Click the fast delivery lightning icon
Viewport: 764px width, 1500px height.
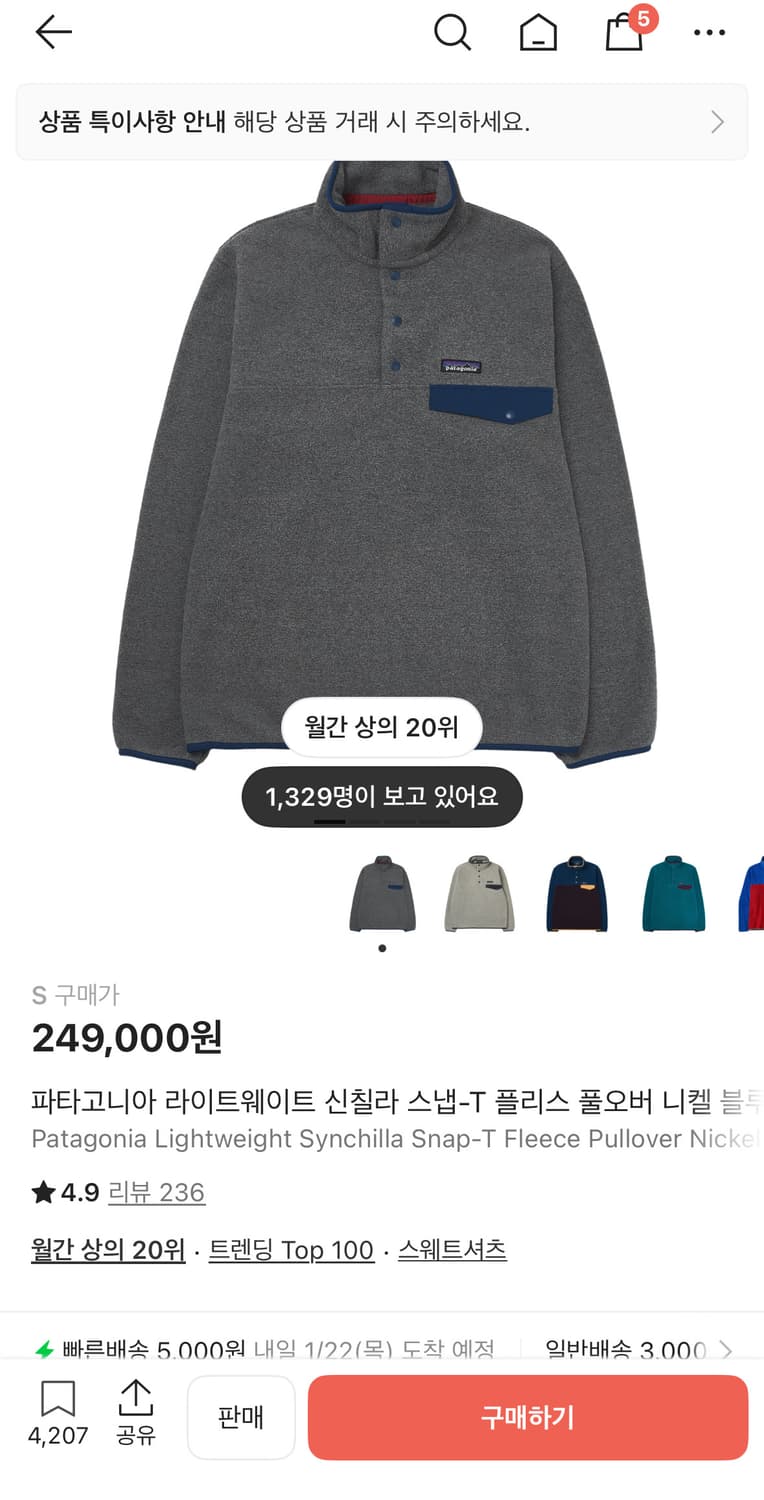[41, 1350]
